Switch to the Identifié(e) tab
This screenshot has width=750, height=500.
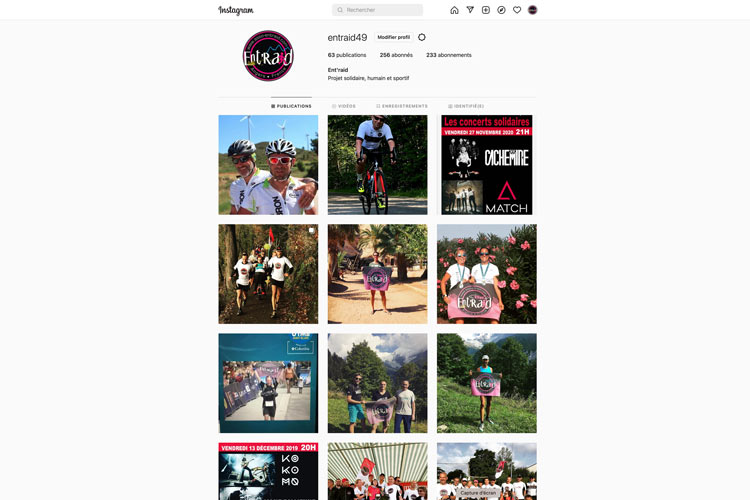465,106
